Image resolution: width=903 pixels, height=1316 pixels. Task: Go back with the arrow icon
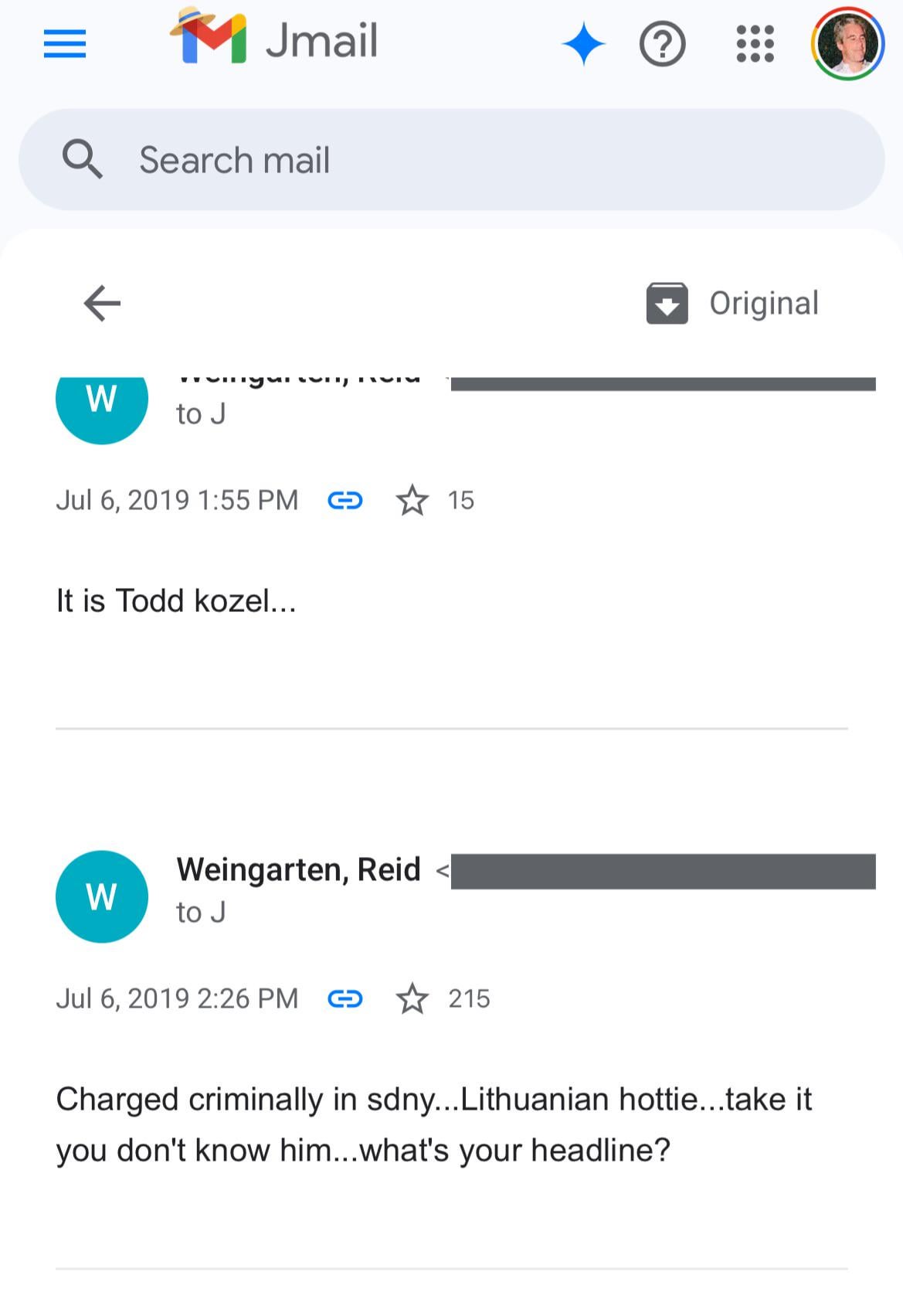coord(102,303)
